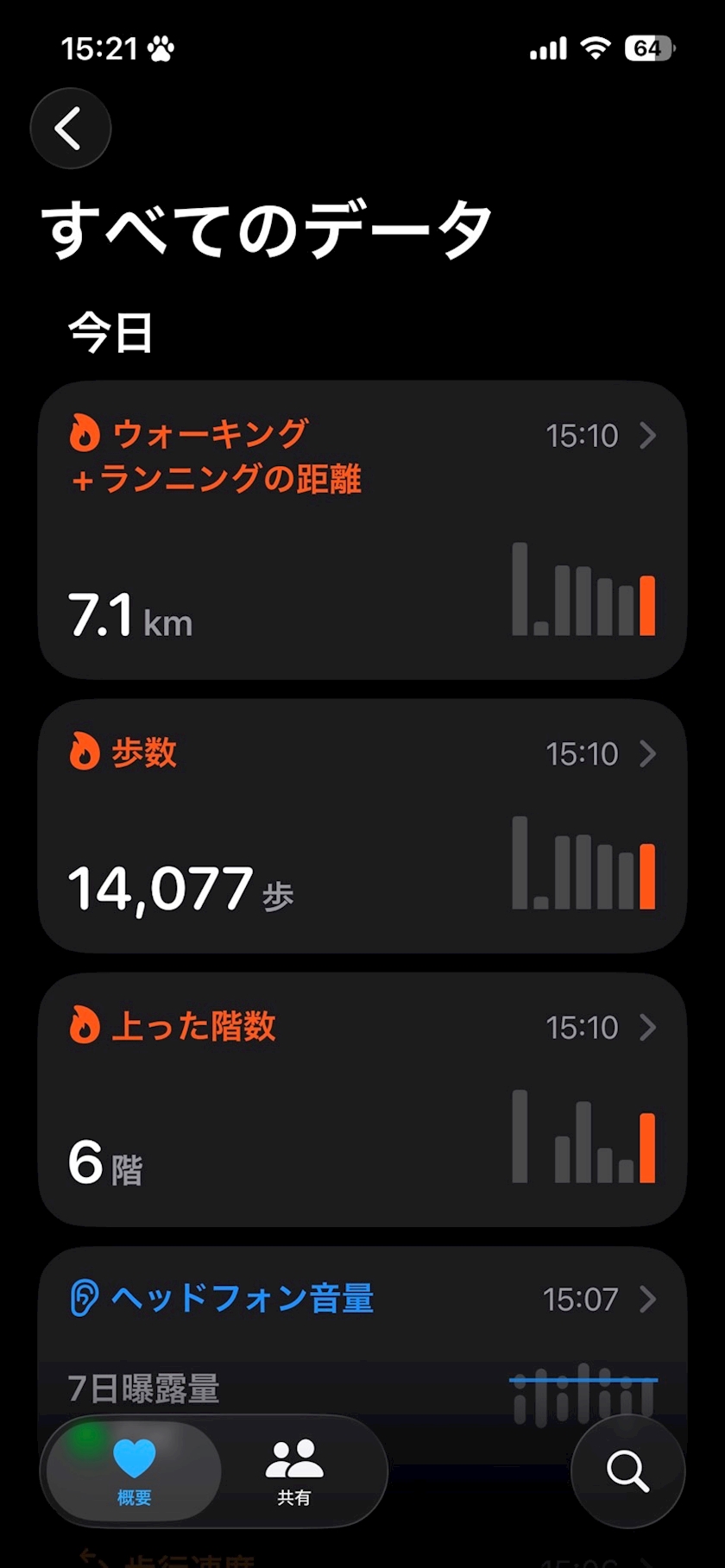The height and width of the screenshot is (1568, 725).
Task: Go back with the top-left arrow
Action: point(71,129)
